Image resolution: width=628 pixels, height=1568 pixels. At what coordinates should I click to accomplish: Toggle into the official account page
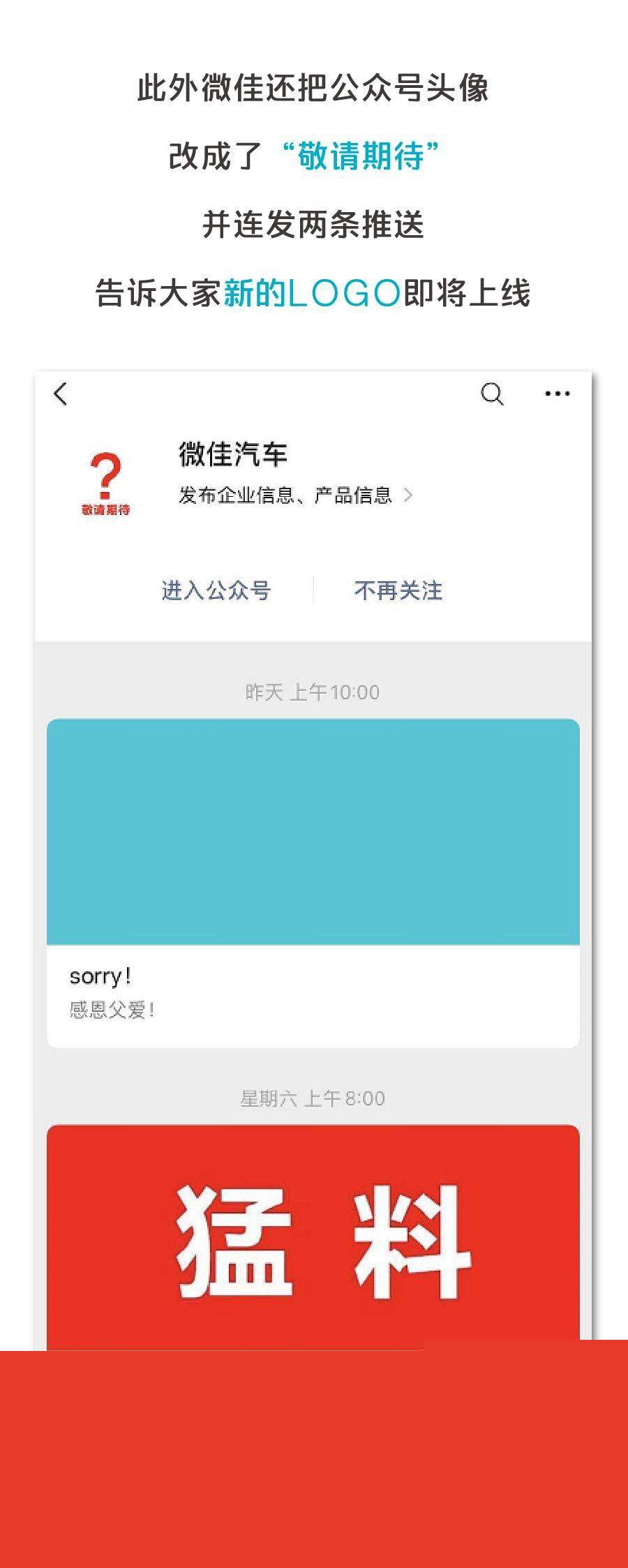216,590
